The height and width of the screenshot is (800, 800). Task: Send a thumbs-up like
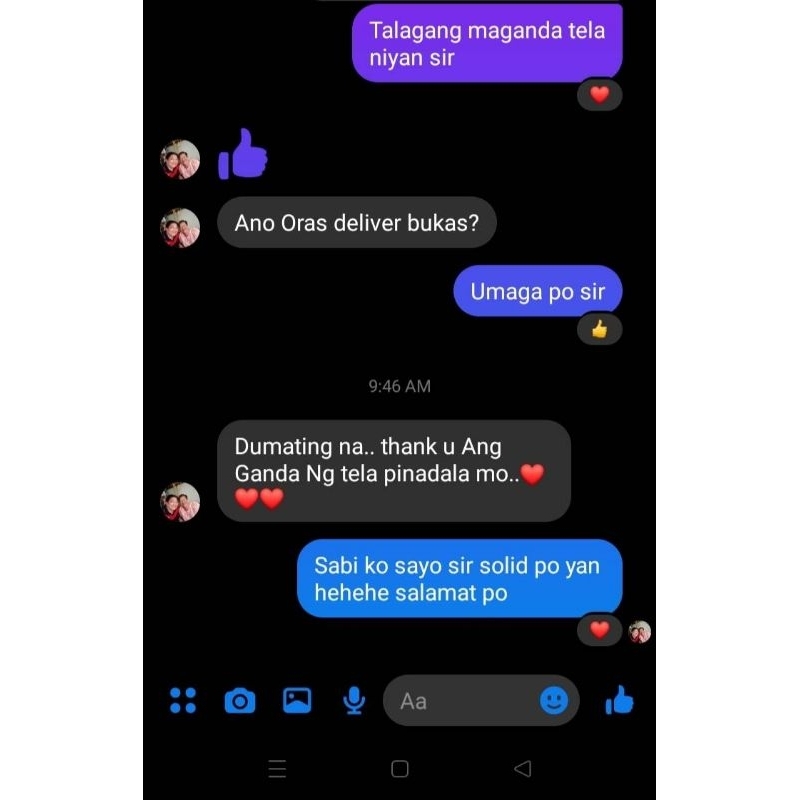[x=619, y=700]
